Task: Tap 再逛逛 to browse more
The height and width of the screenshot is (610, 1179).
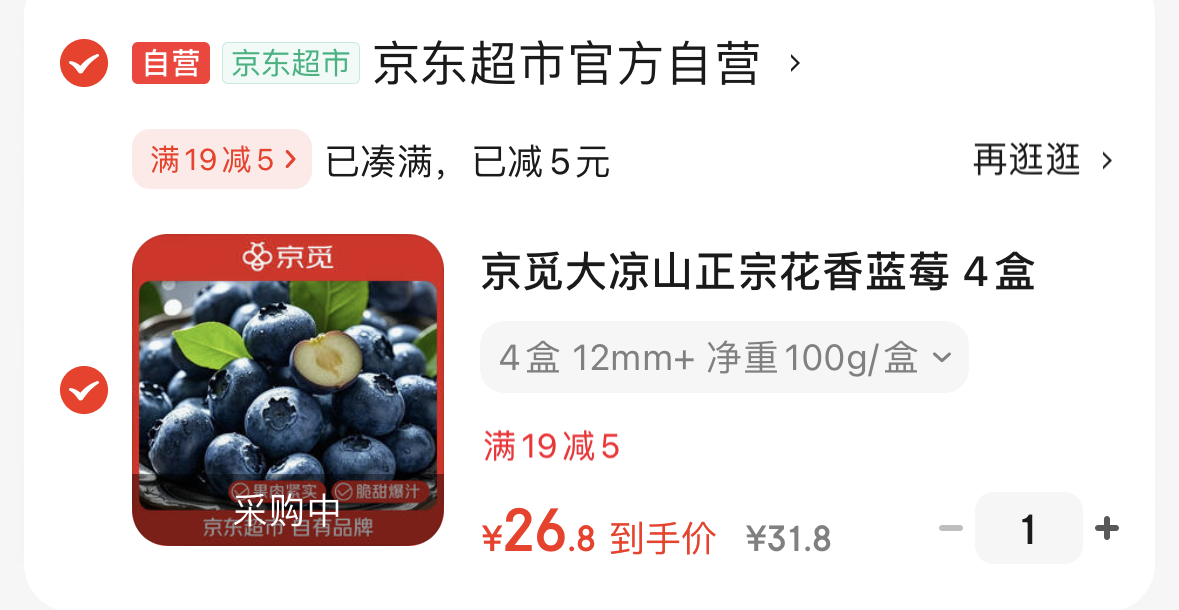Action: (1042, 160)
